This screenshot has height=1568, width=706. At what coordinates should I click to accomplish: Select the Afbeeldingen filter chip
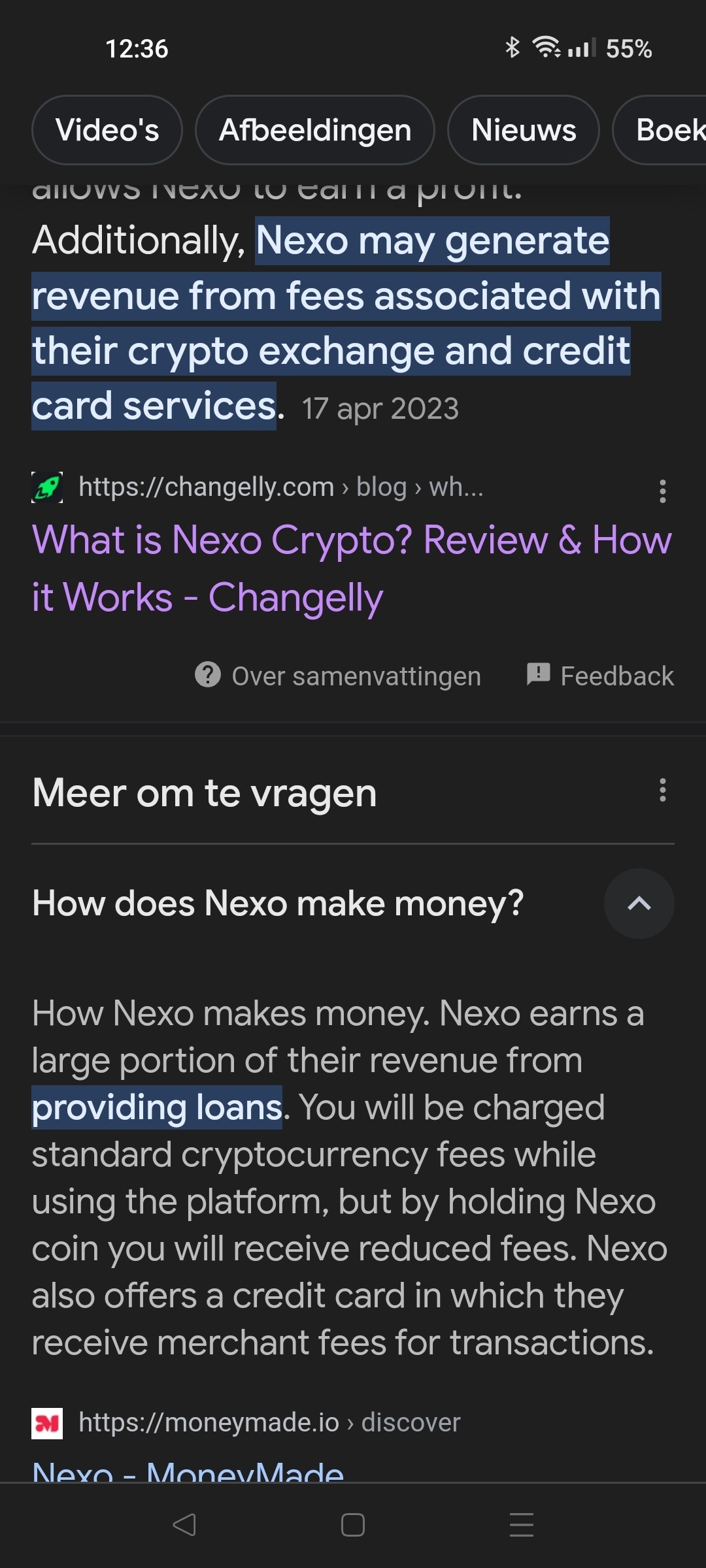click(x=315, y=130)
